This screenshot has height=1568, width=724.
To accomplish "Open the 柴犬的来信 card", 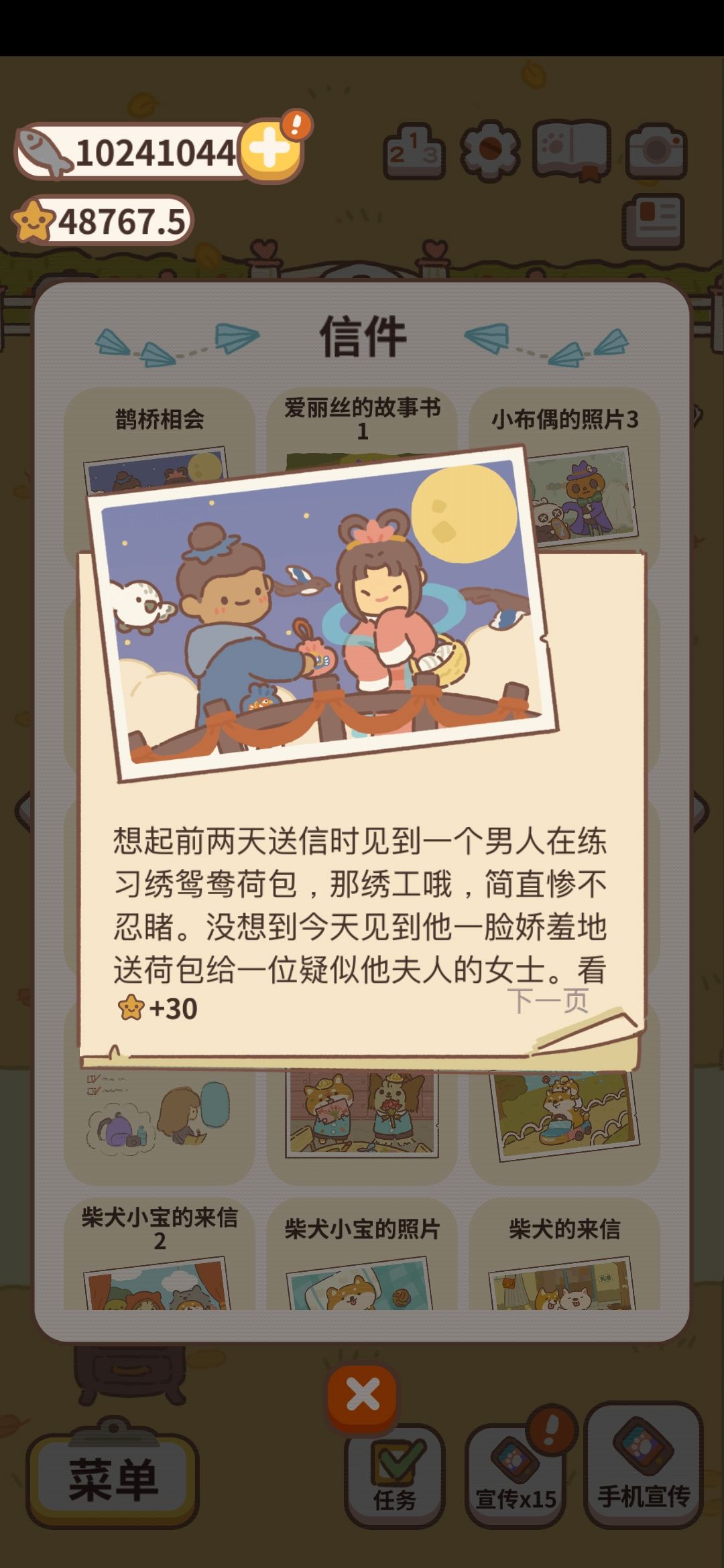I will point(564,1253).
